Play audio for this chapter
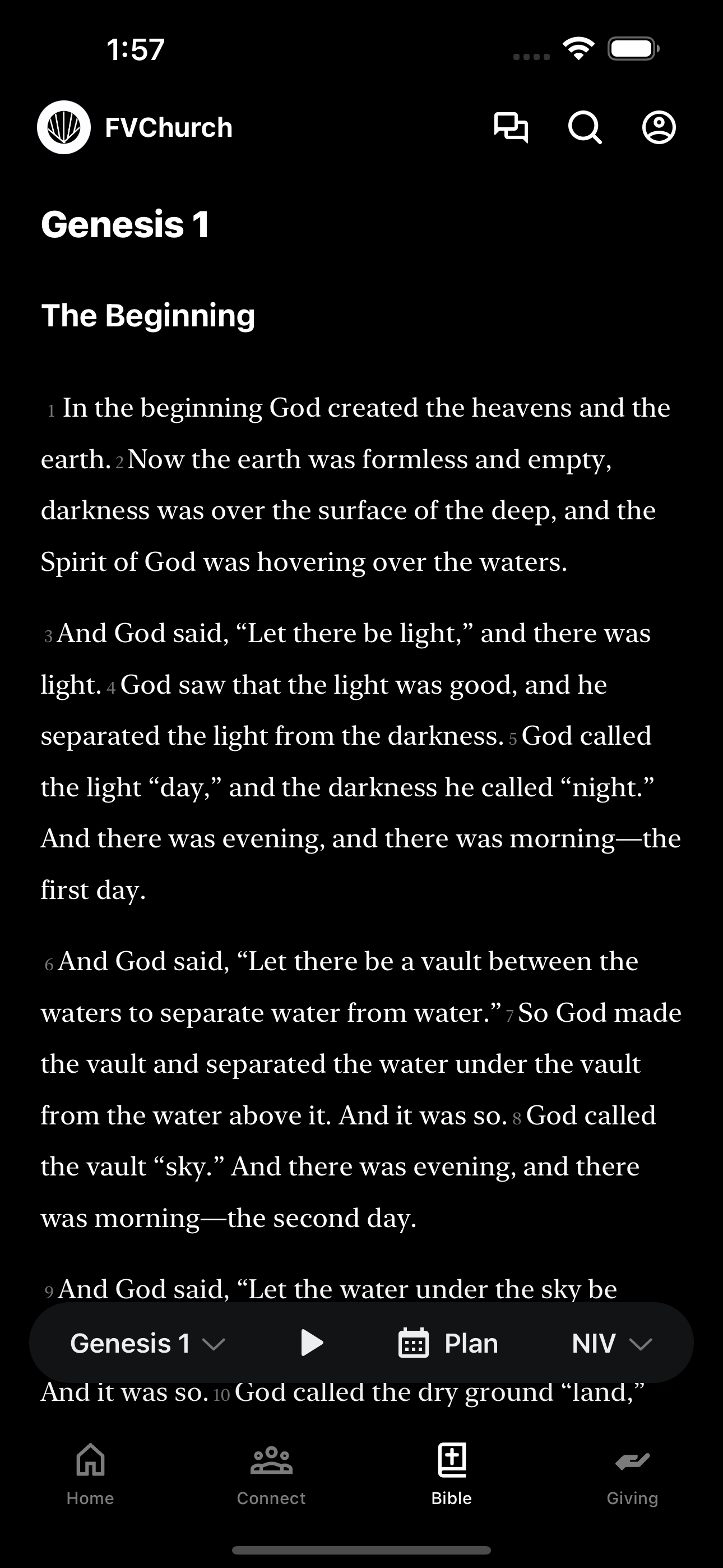This screenshot has width=723, height=1568. [x=312, y=1343]
